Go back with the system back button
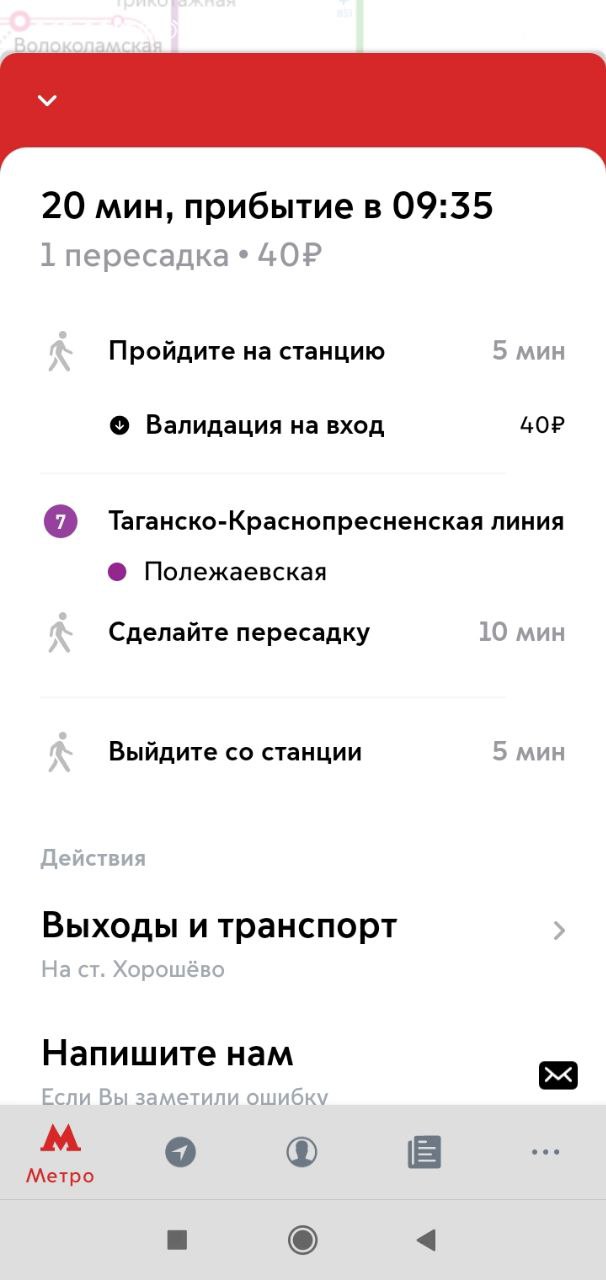606x1280 pixels. click(426, 1241)
